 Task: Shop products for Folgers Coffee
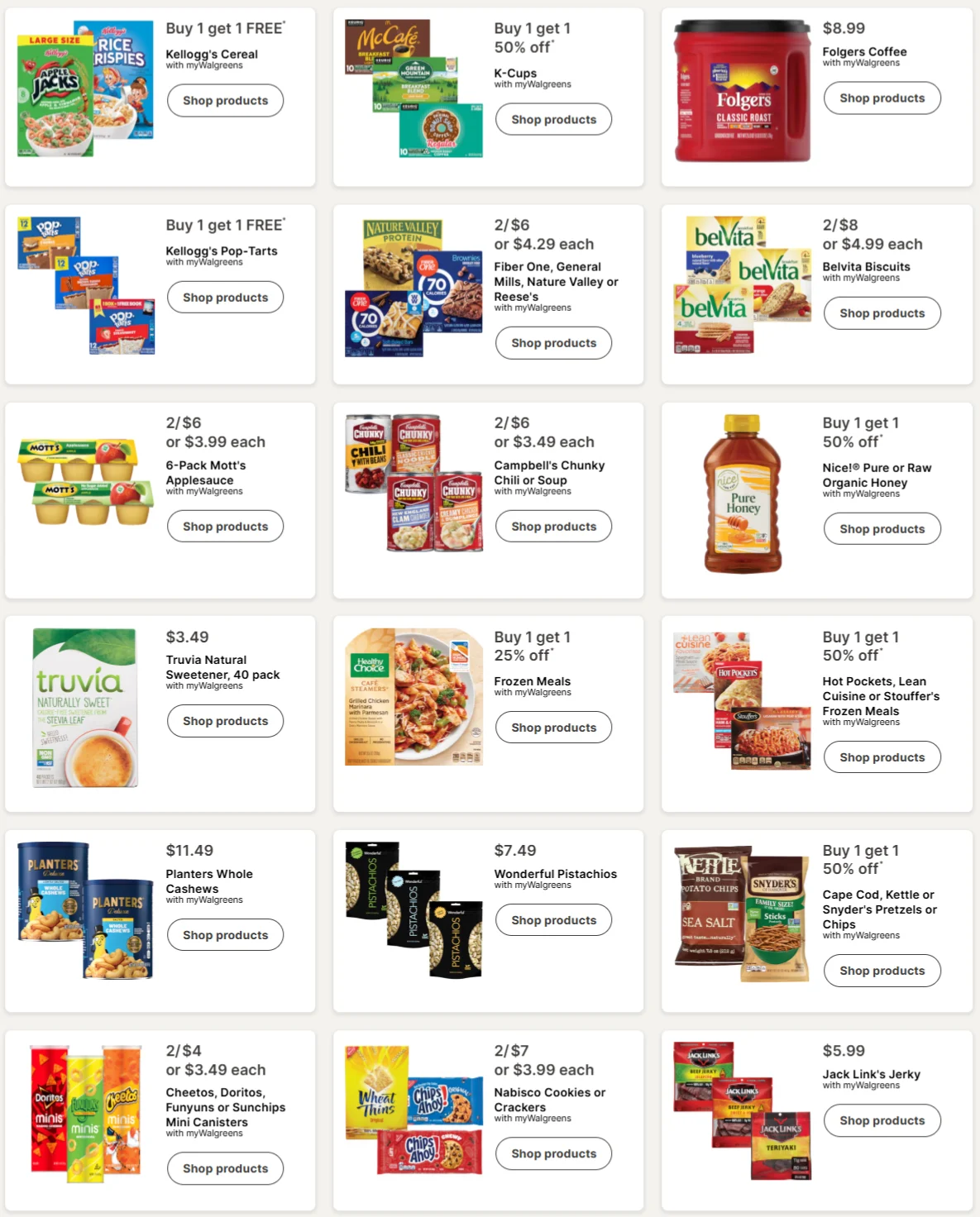coord(882,98)
